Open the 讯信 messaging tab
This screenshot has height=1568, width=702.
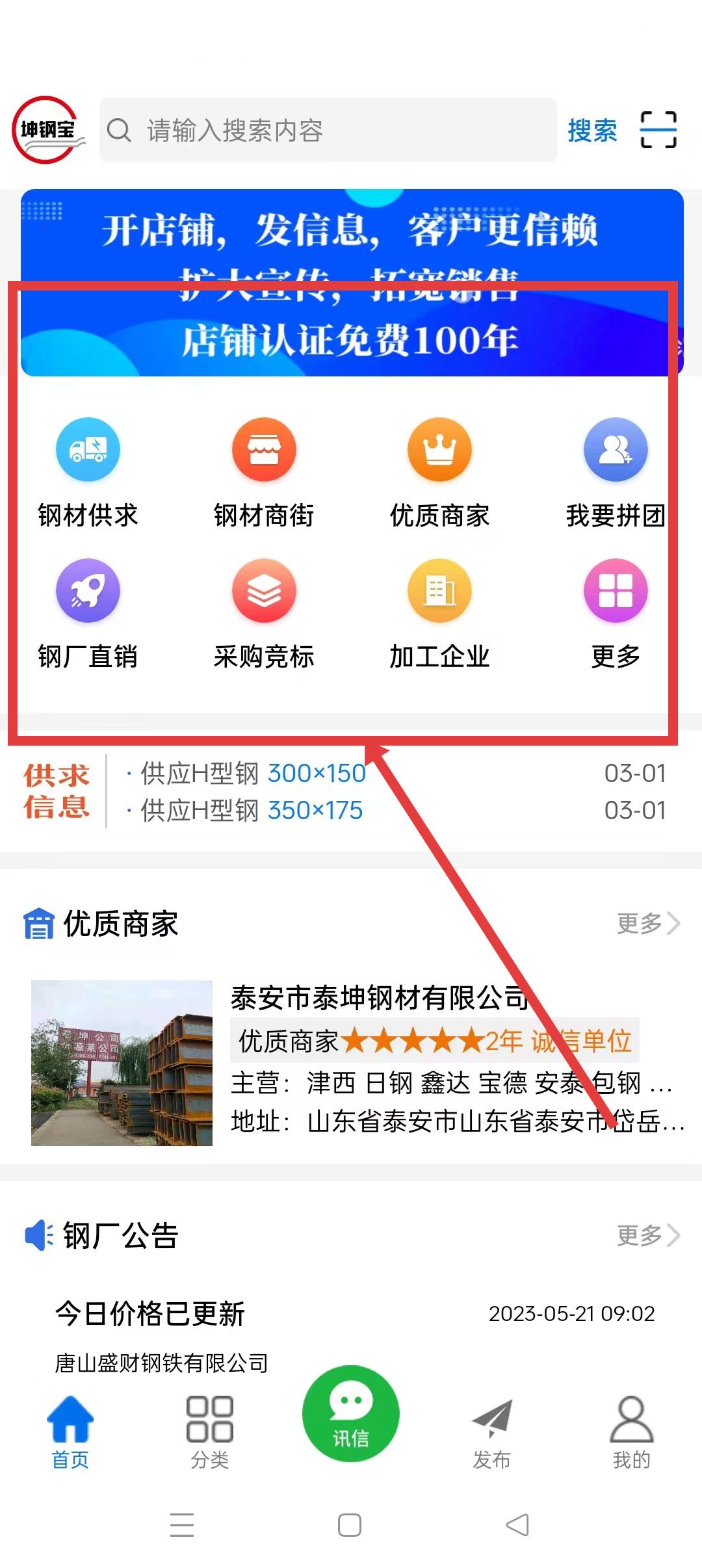tap(351, 1414)
